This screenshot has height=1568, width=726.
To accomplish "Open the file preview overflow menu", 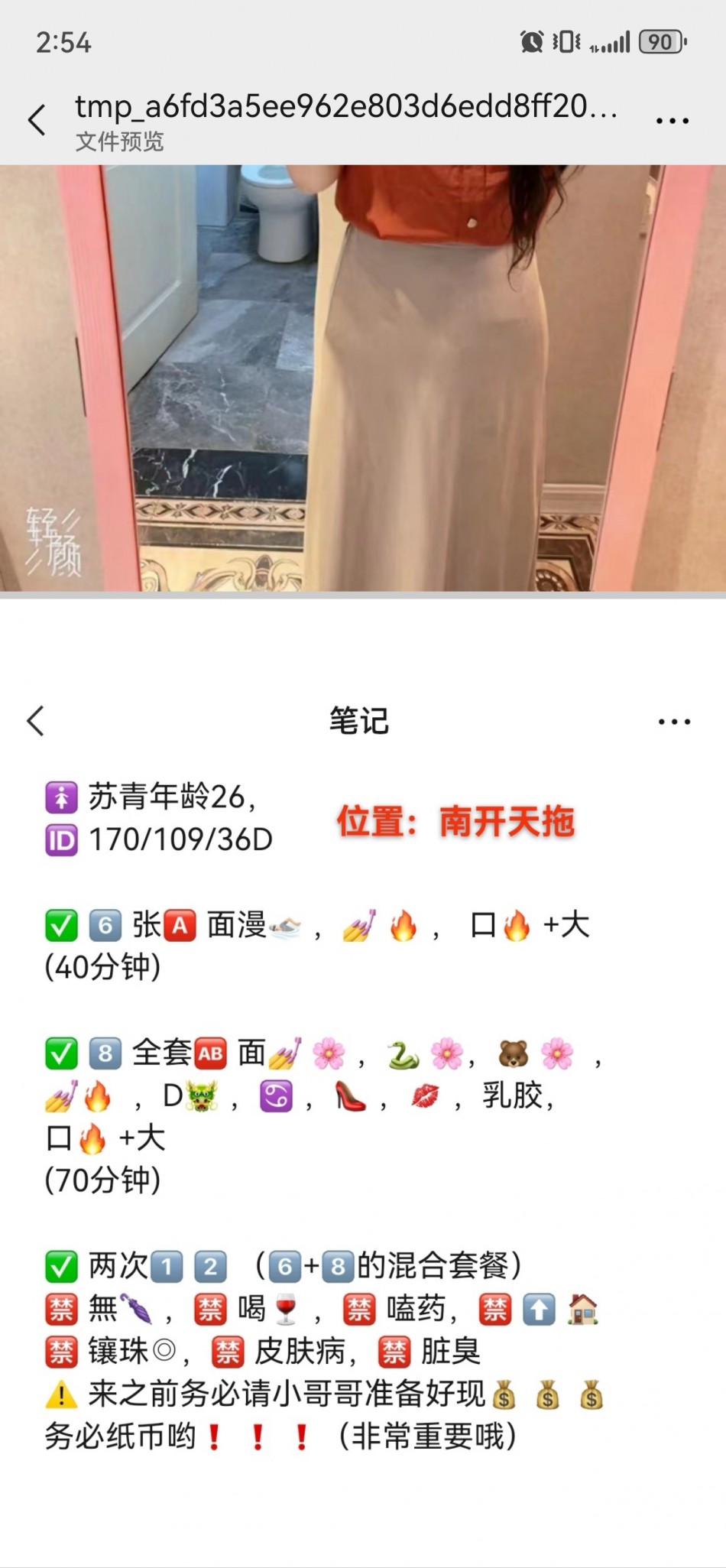I will click(x=673, y=121).
